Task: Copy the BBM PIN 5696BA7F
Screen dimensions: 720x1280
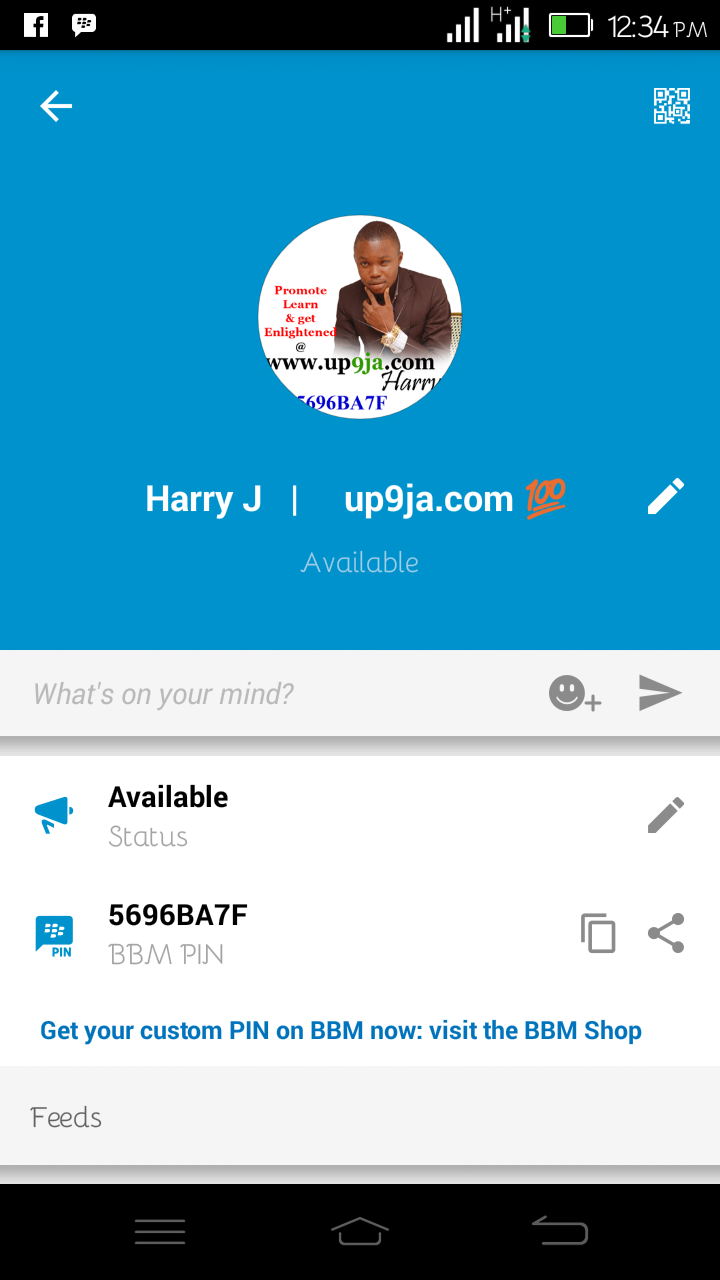Action: (x=598, y=933)
